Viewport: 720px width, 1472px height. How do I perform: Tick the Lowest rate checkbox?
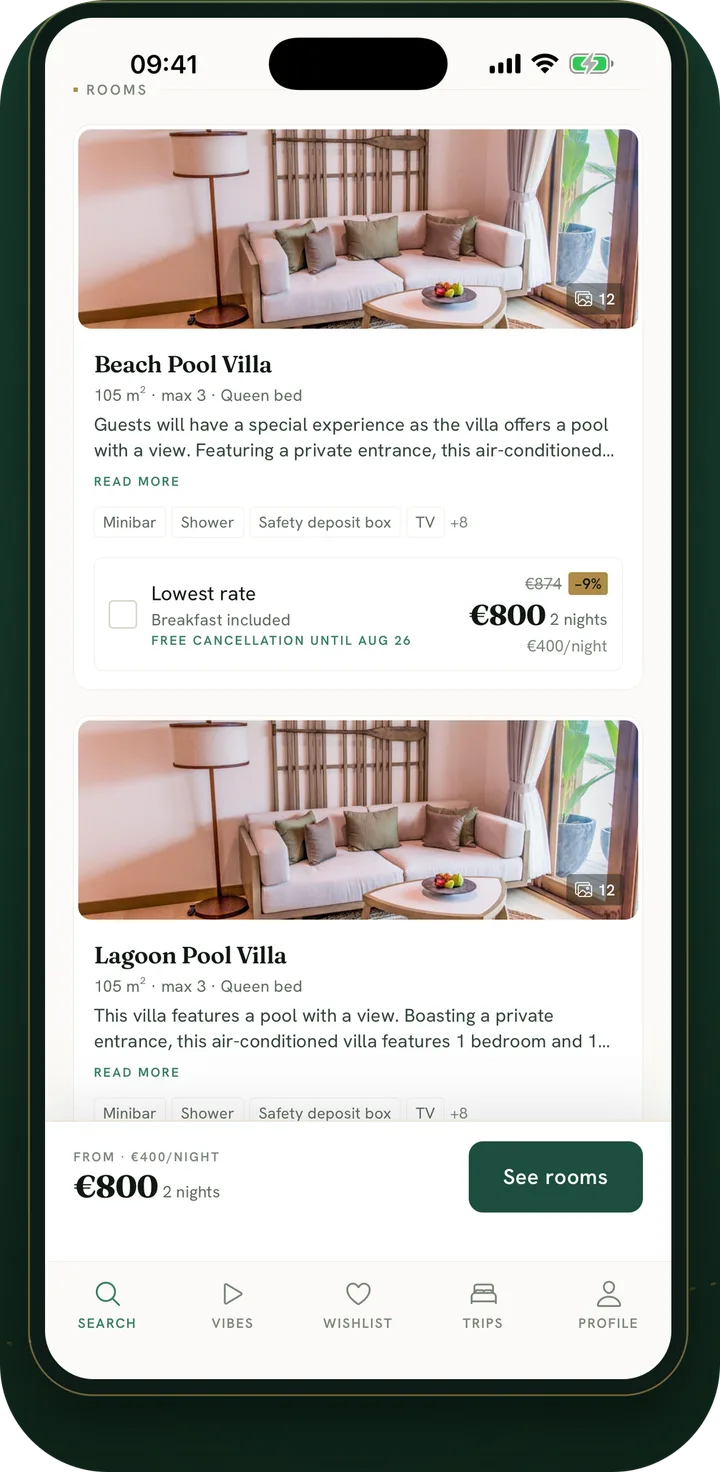pyautogui.click(x=123, y=615)
